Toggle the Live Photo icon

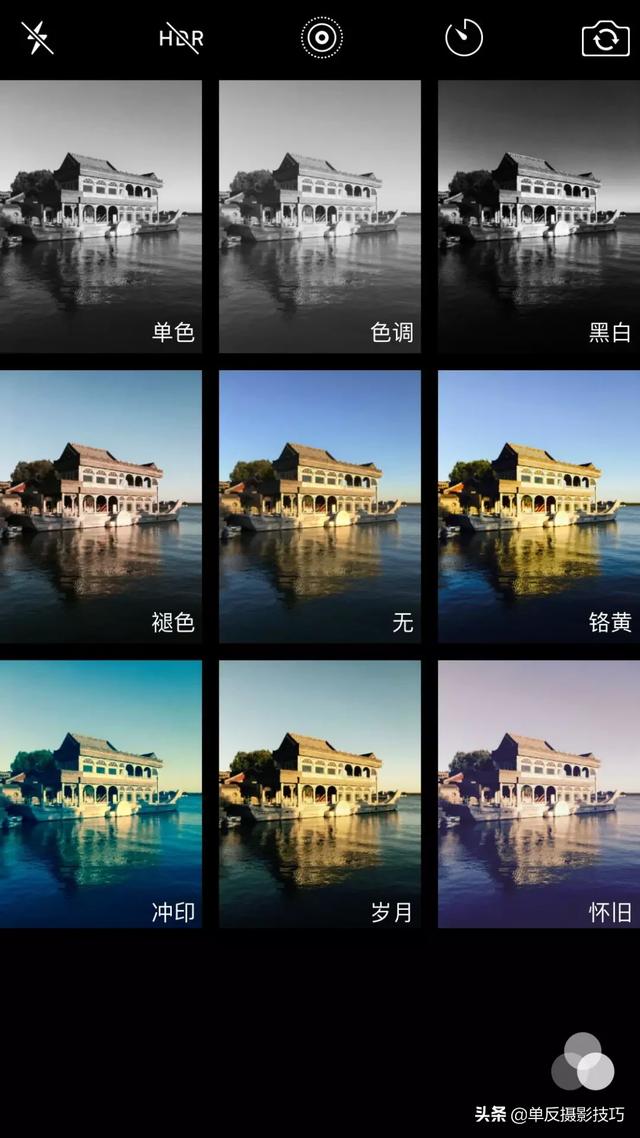(321, 38)
